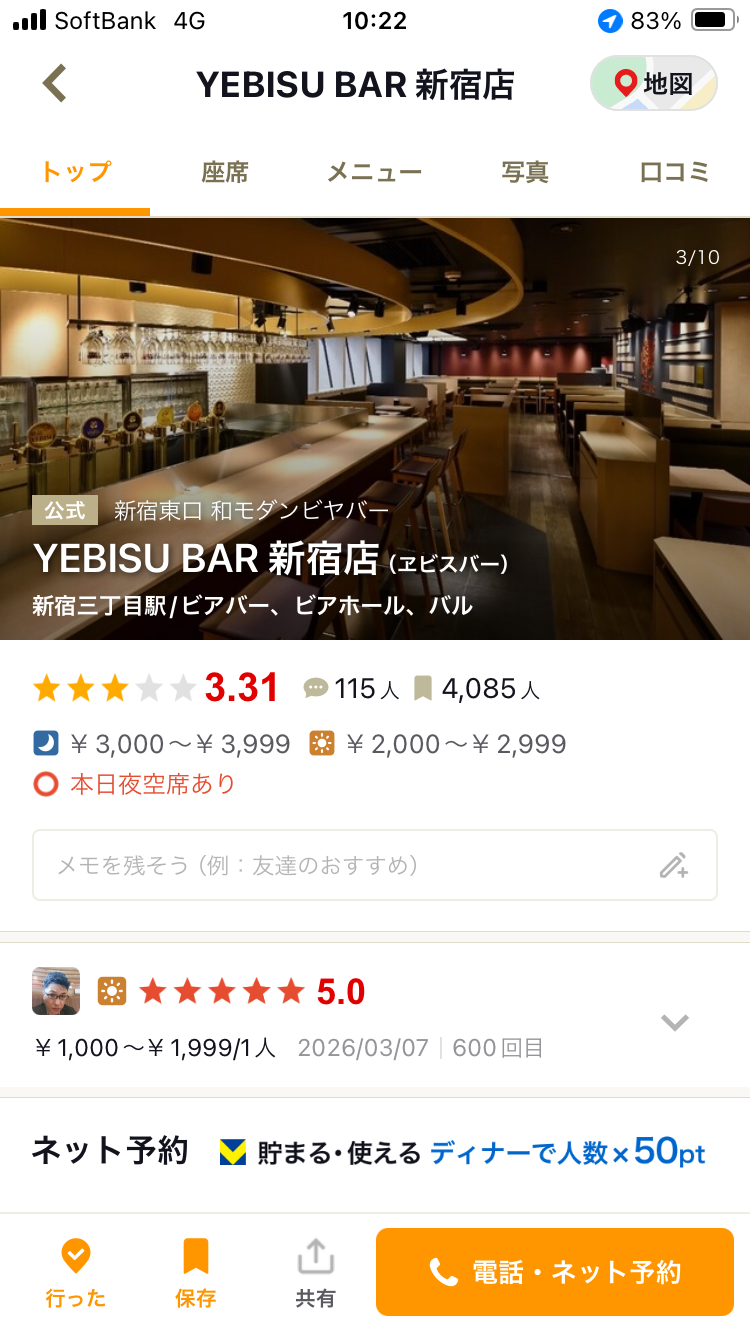Expand the 5.0 review with chevron
The height and width of the screenshot is (1334, 750).
click(675, 1021)
